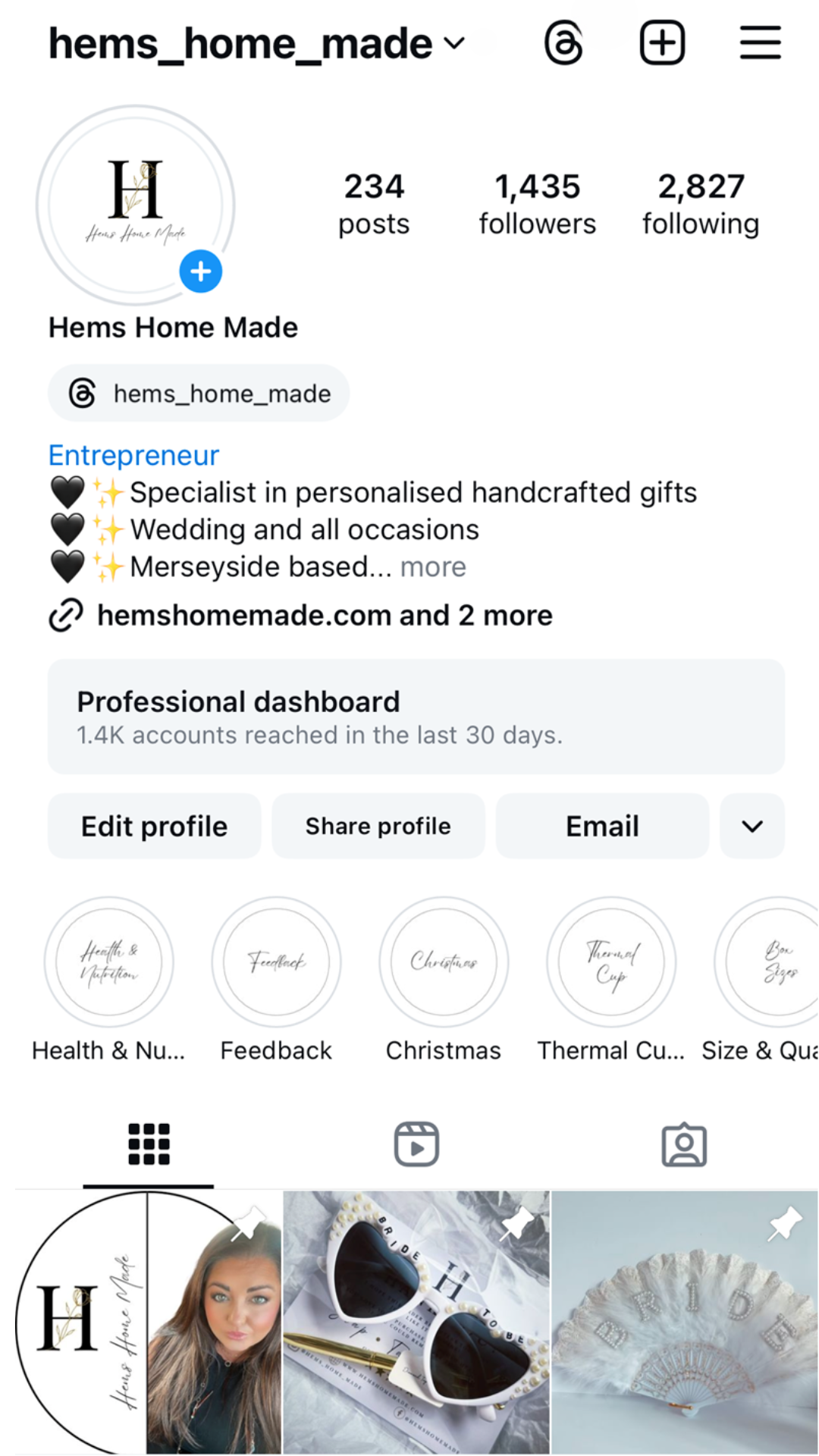819x1456 pixels.
Task: Switch to the Reels tab
Action: pos(416,1144)
